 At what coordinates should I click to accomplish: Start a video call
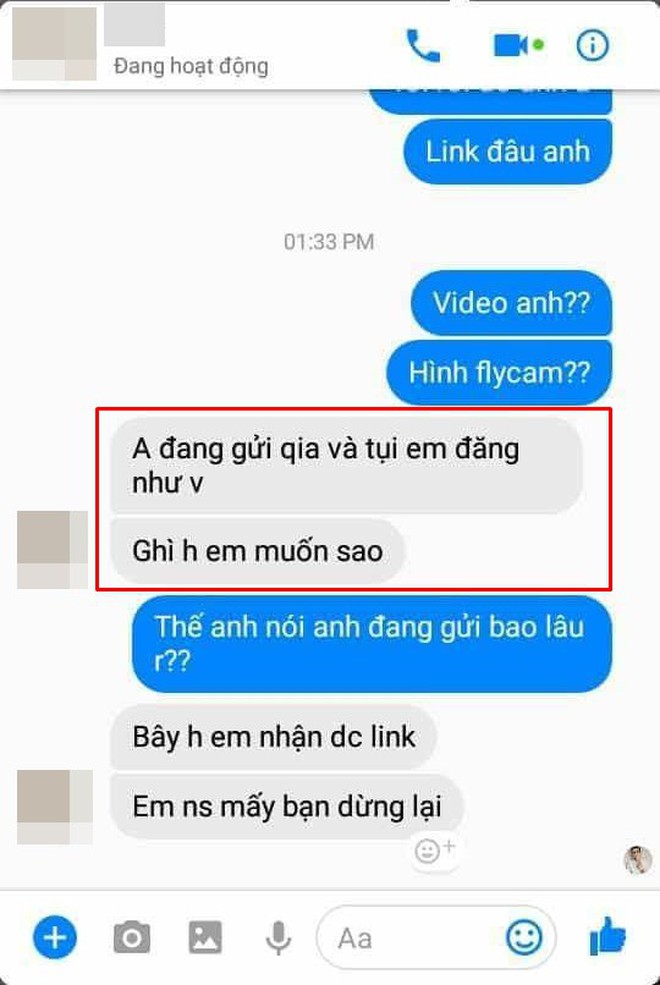(512, 45)
